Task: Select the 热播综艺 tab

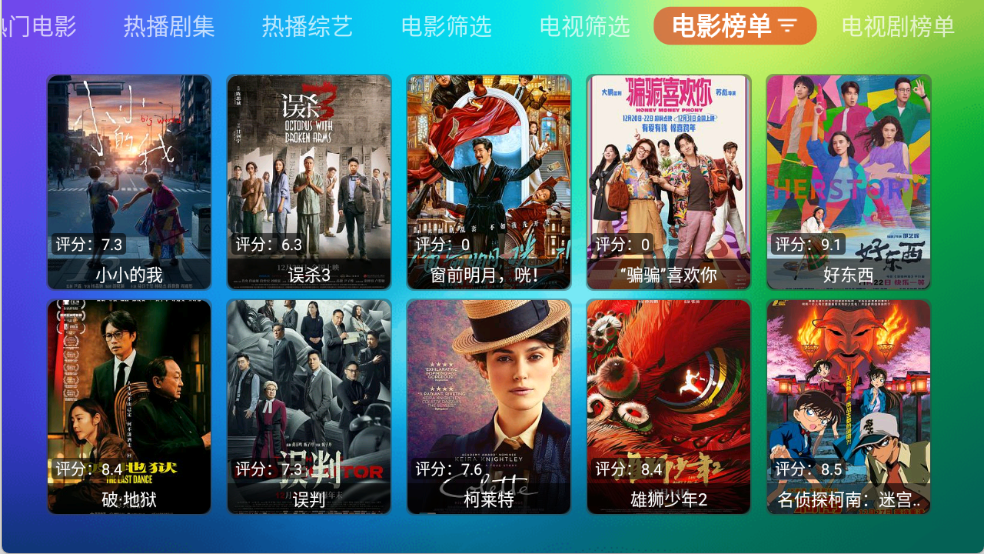Action: 307,27
